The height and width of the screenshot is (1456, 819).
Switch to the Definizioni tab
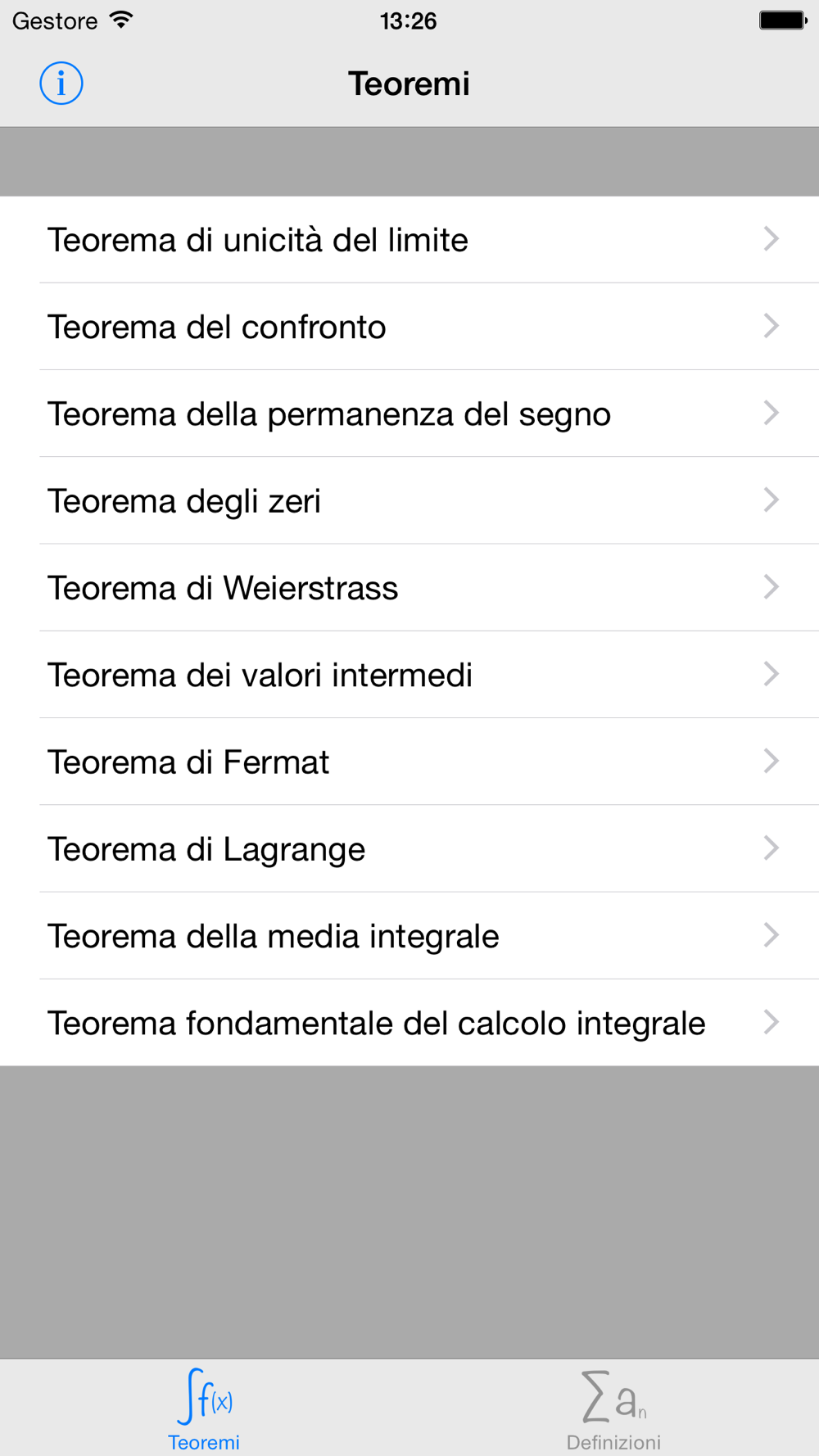[614, 1409]
